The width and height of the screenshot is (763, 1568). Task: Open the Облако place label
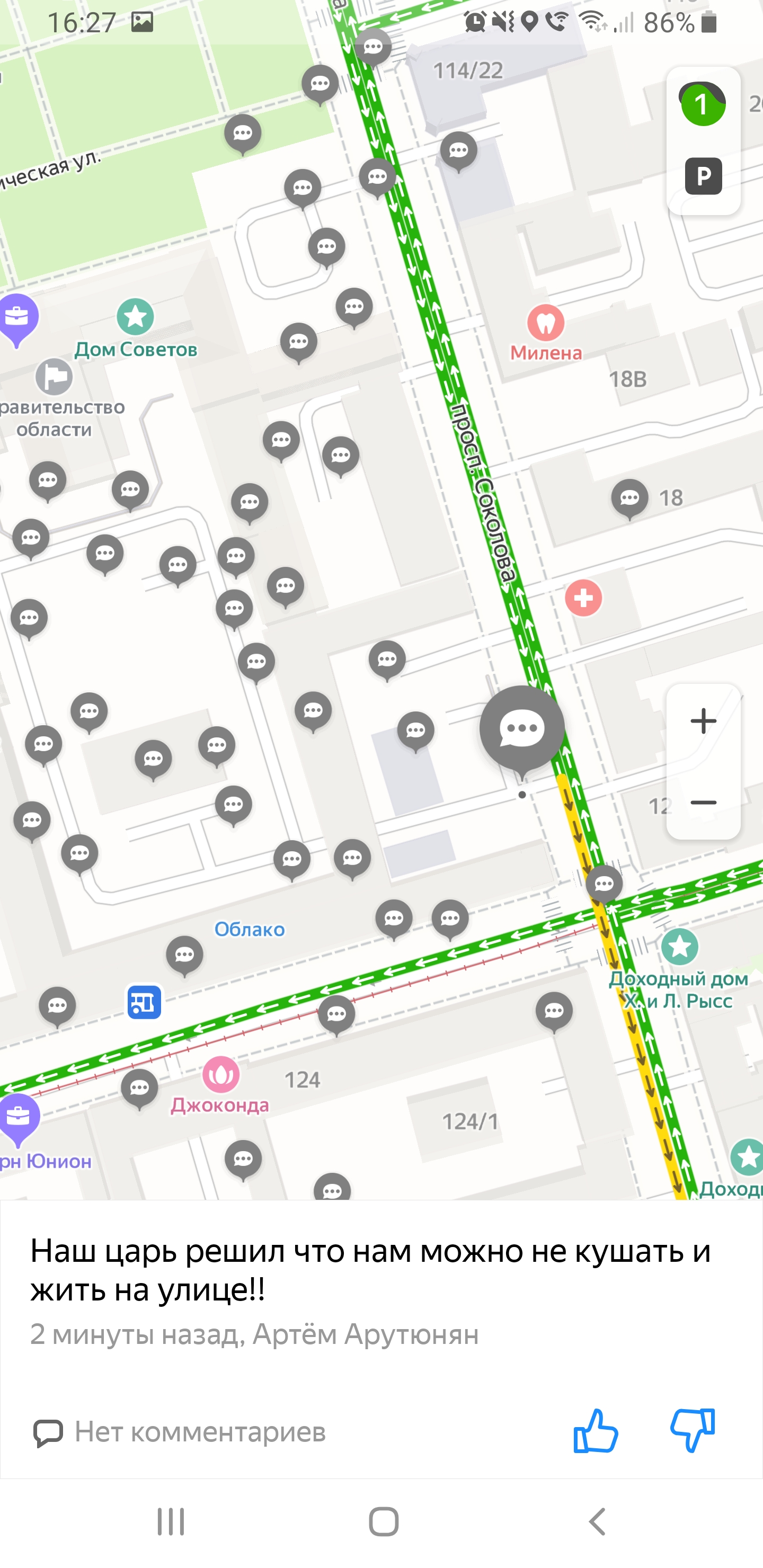click(249, 930)
